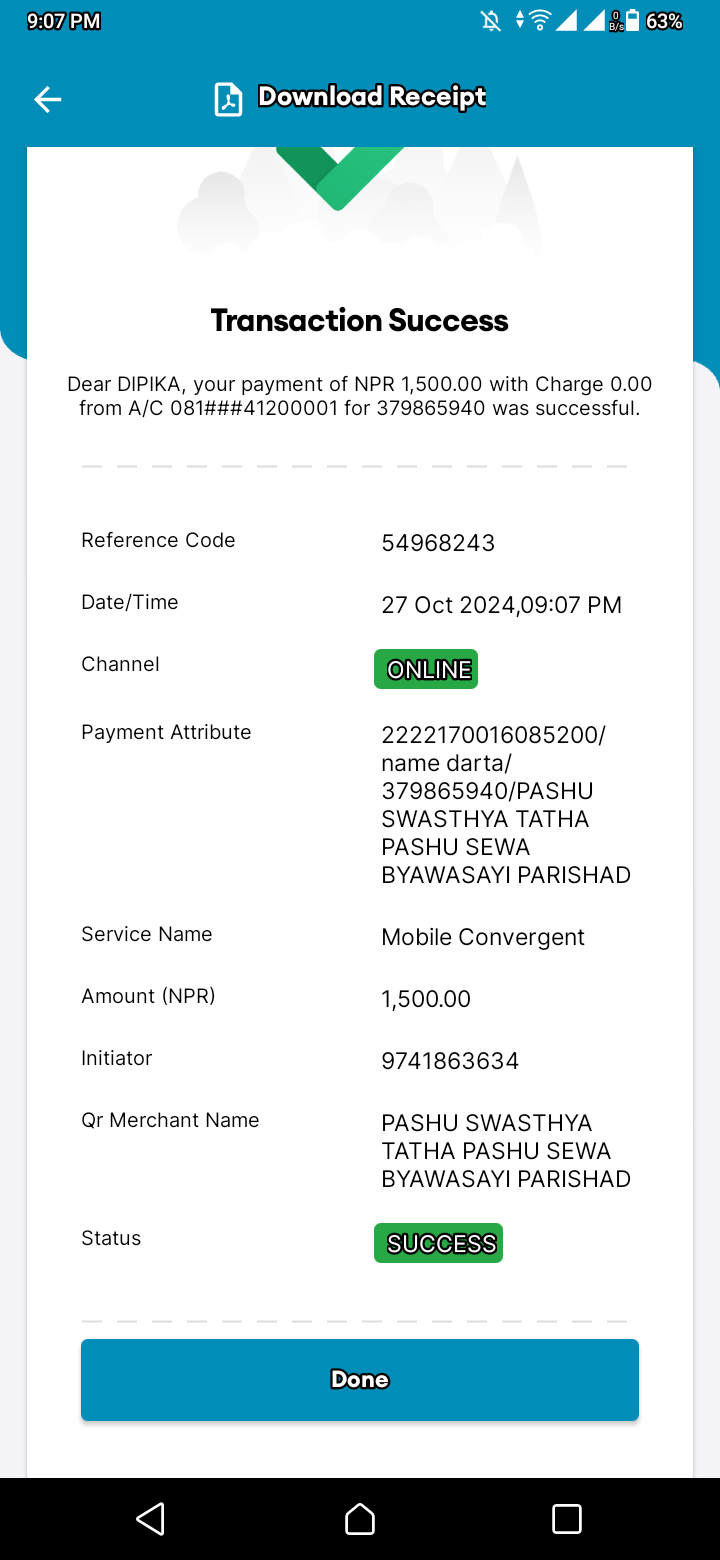Go back using the top arrow
Viewport: 720px width, 1560px height.
(48, 99)
